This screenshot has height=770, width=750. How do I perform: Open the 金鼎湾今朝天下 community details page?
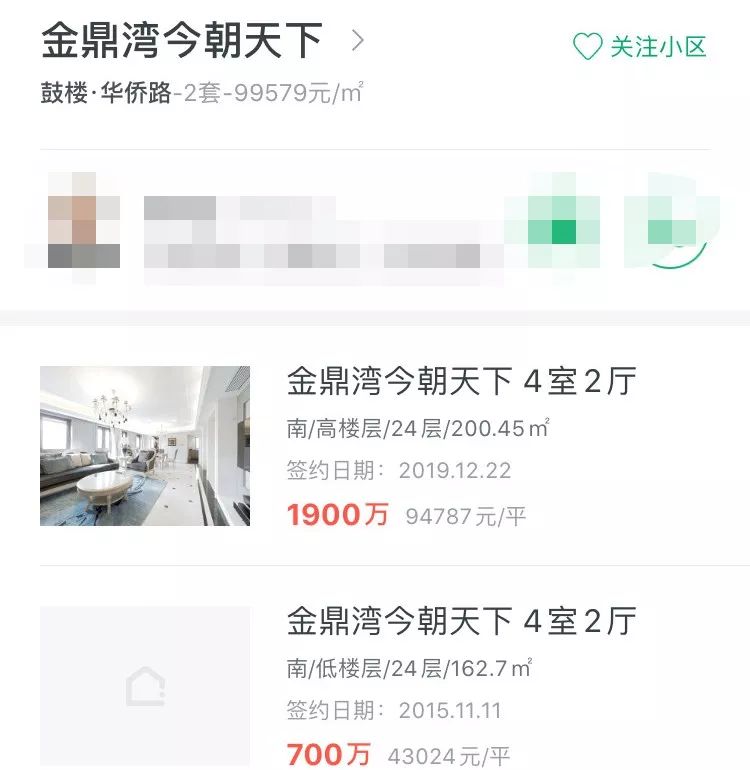coord(202,40)
